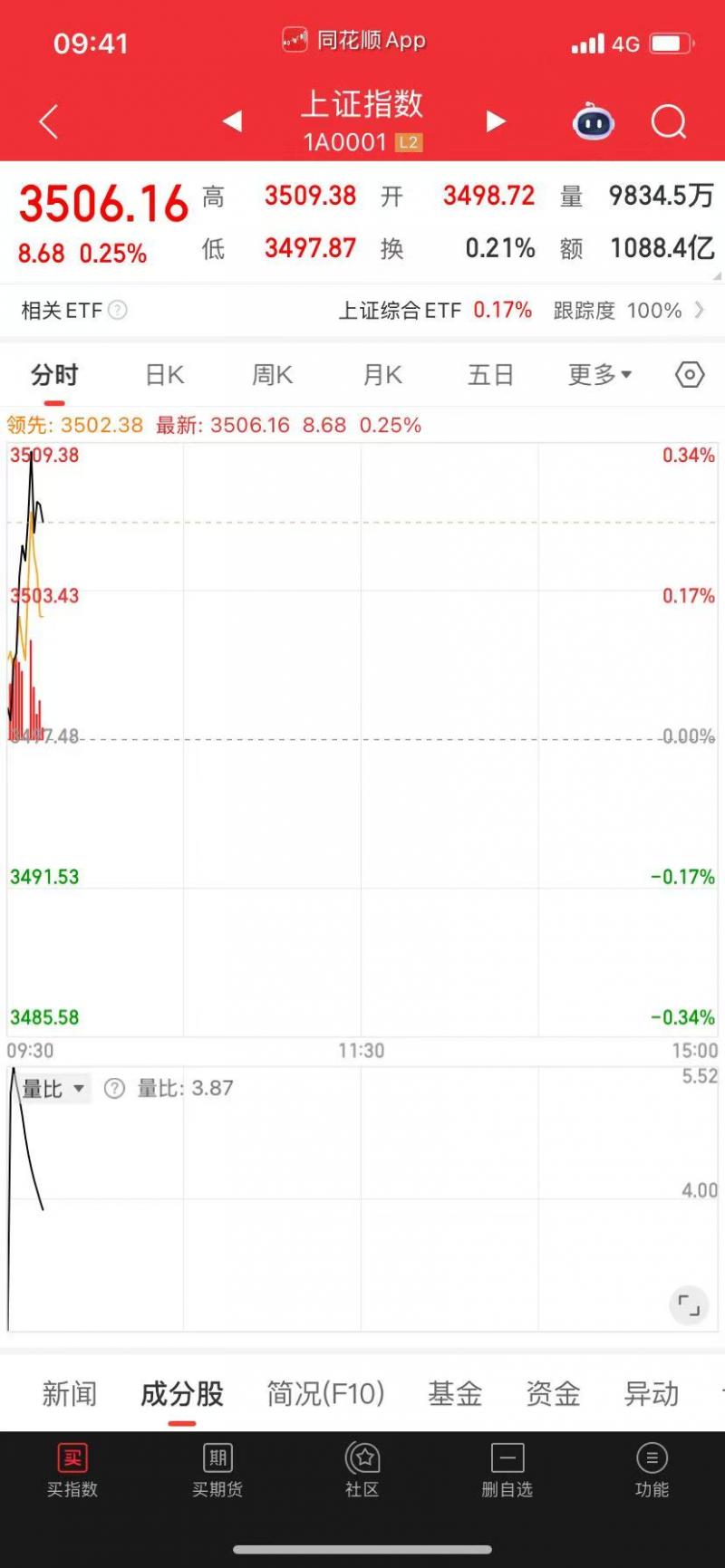Expand the chart to full screen

pyautogui.click(x=689, y=1305)
